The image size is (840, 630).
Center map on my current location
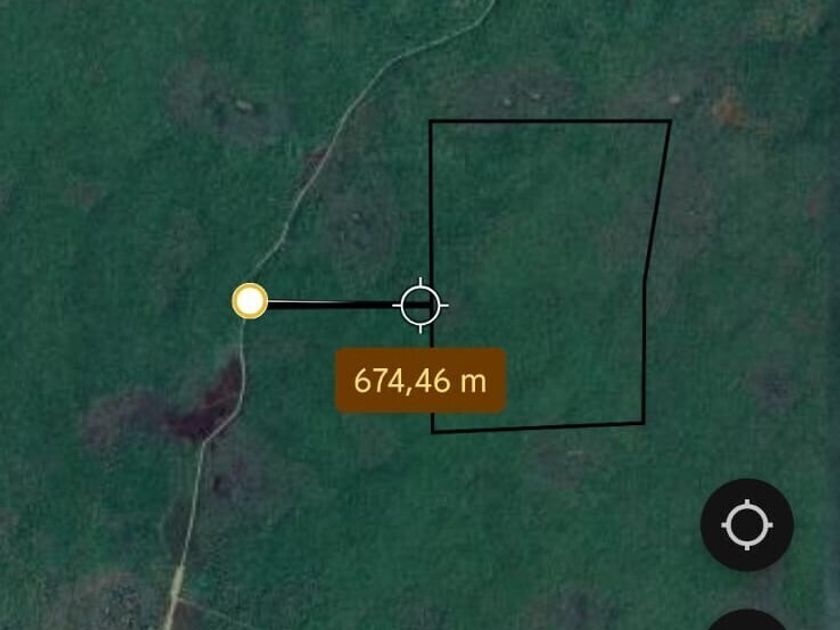[746, 525]
